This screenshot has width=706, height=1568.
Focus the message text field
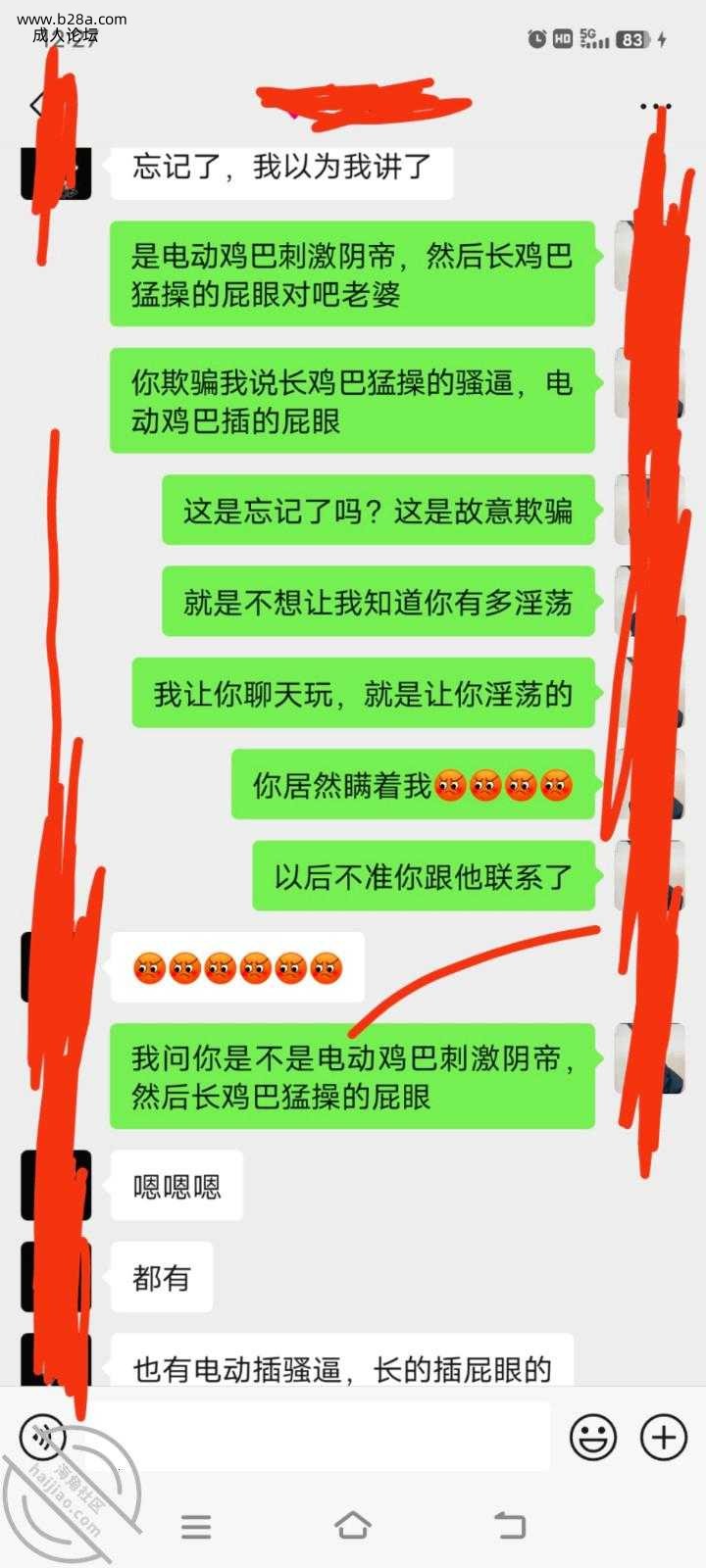[x=314, y=1437]
